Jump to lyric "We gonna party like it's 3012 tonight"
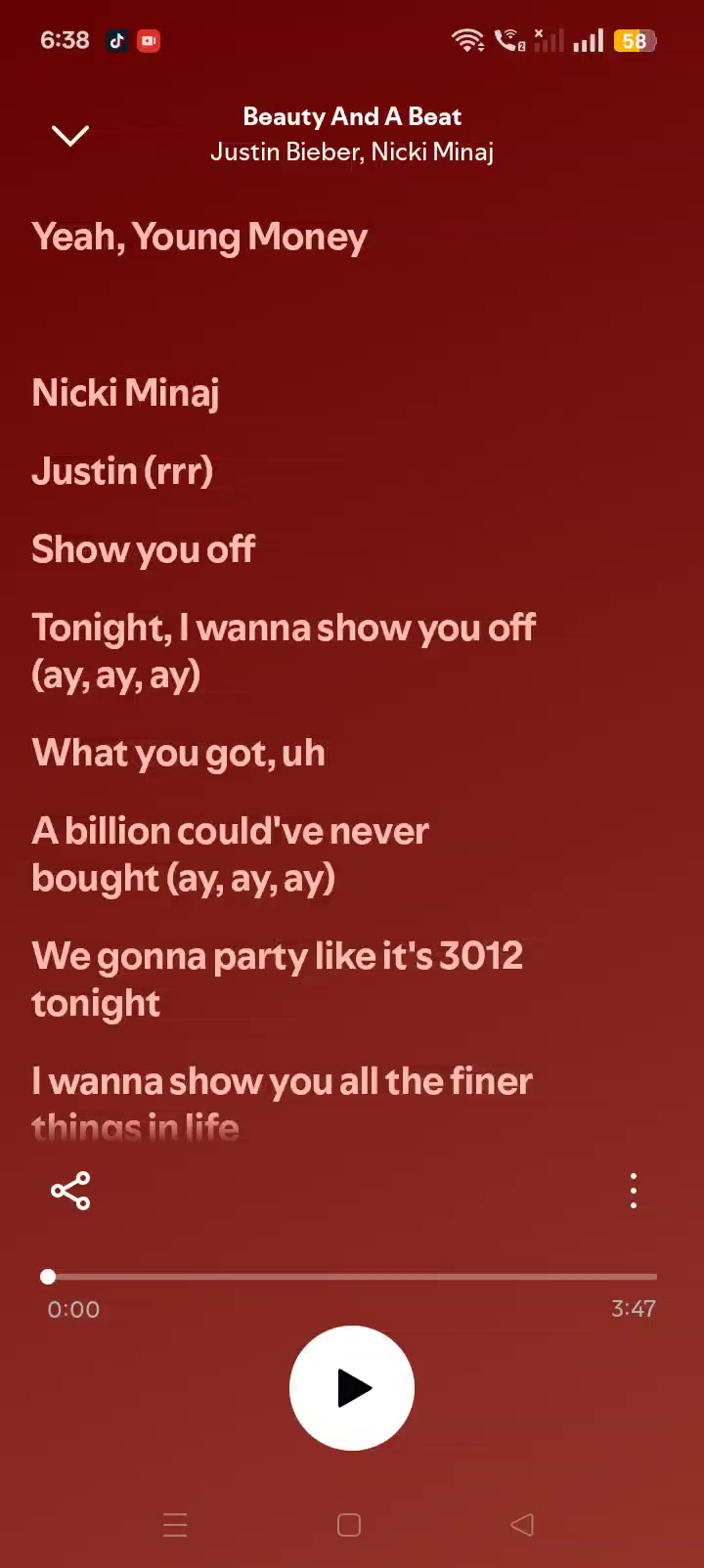Viewport: 704px width, 1568px height. coord(278,980)
